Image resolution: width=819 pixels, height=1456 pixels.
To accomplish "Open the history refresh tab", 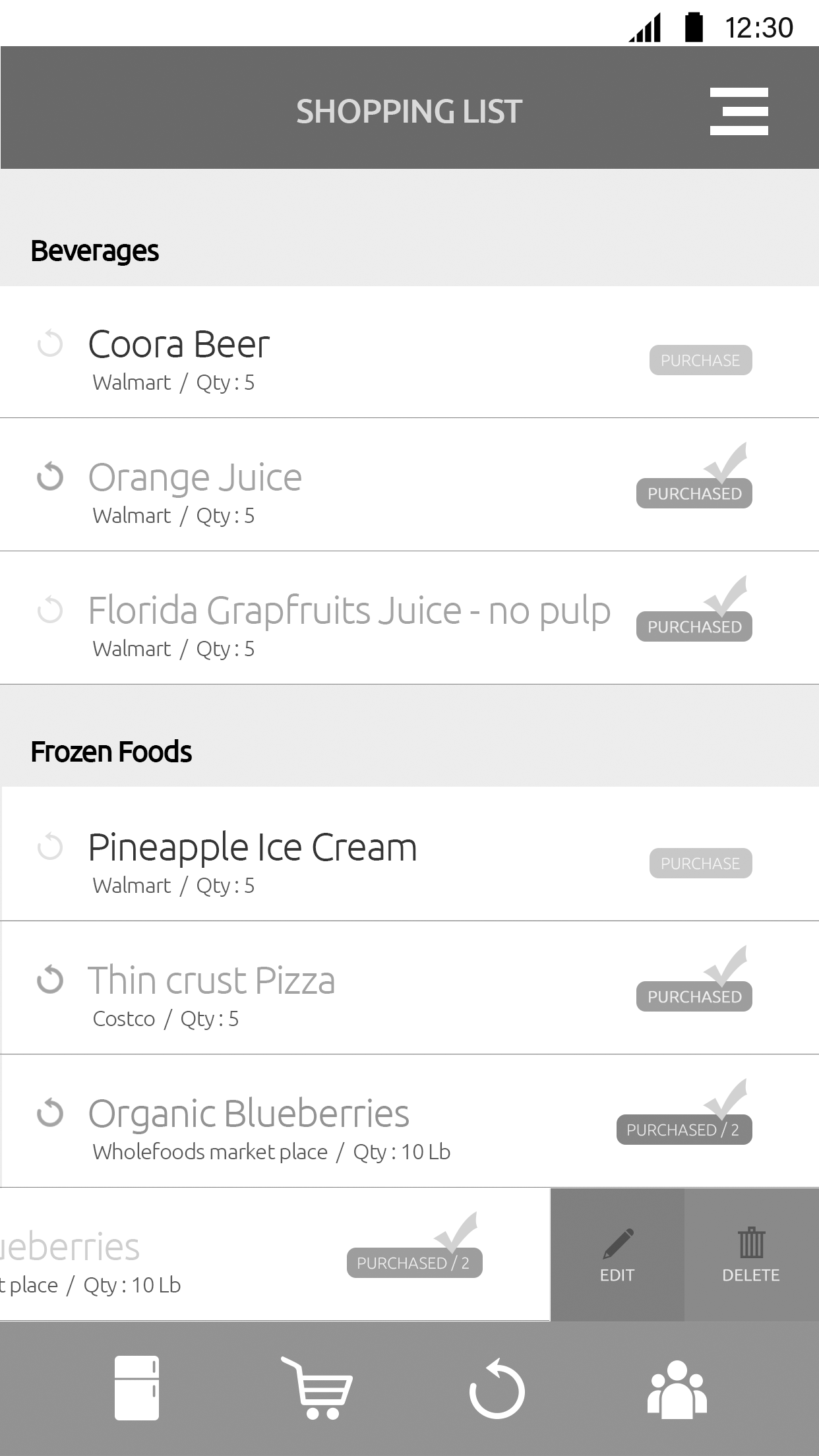I will click(497, 1389).
